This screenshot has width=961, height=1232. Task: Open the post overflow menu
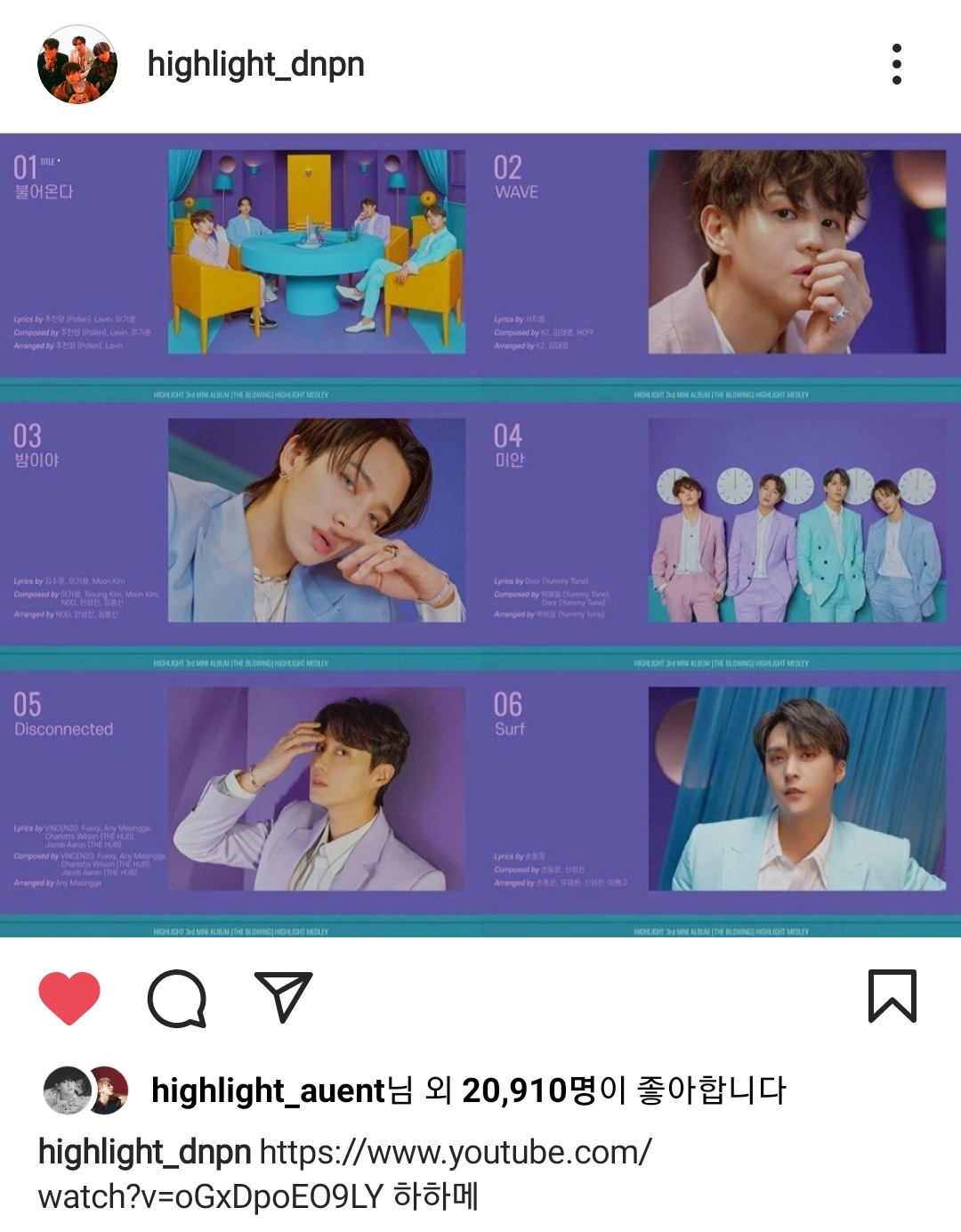tap(896, 64)
